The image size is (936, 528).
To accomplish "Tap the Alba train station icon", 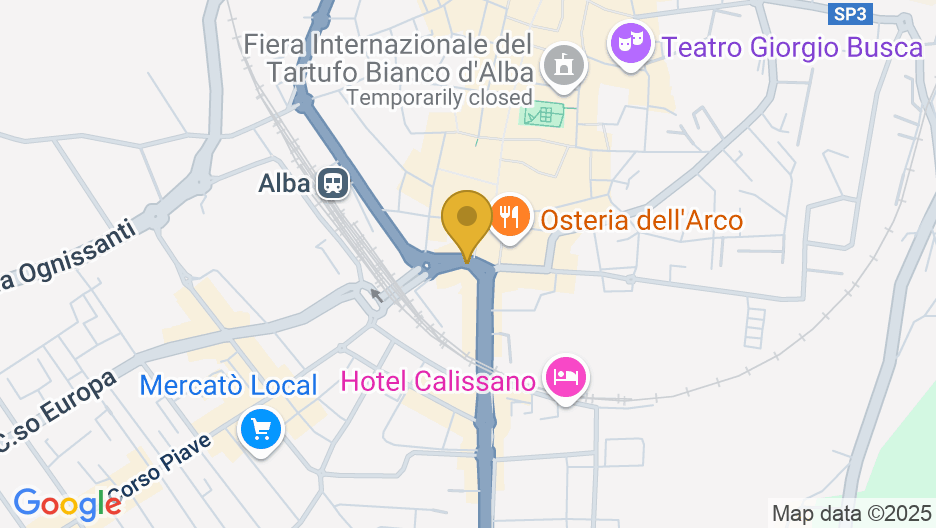I will tap(332, 182).
